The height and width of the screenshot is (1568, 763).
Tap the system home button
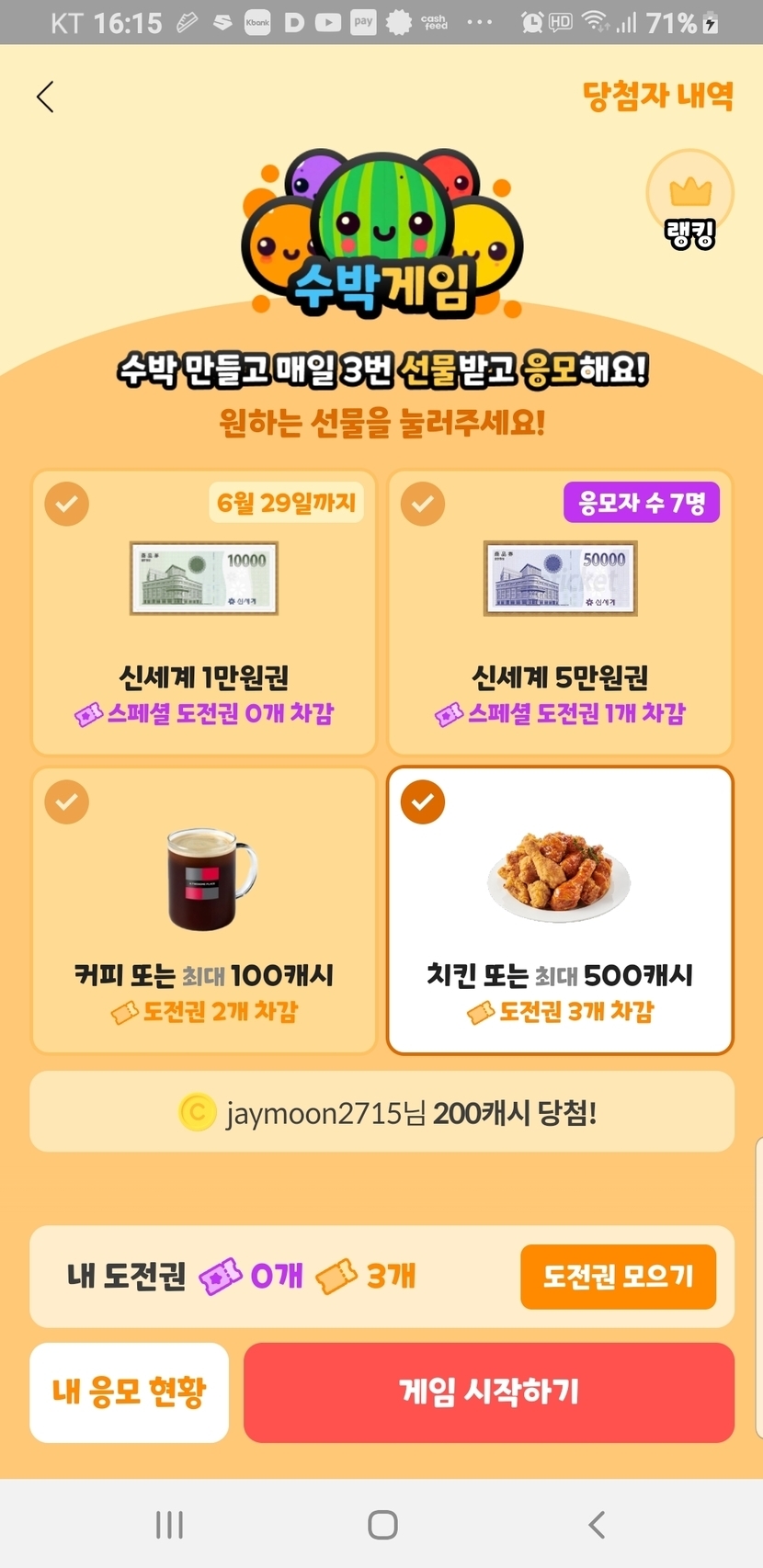[x=382, y=1525]
